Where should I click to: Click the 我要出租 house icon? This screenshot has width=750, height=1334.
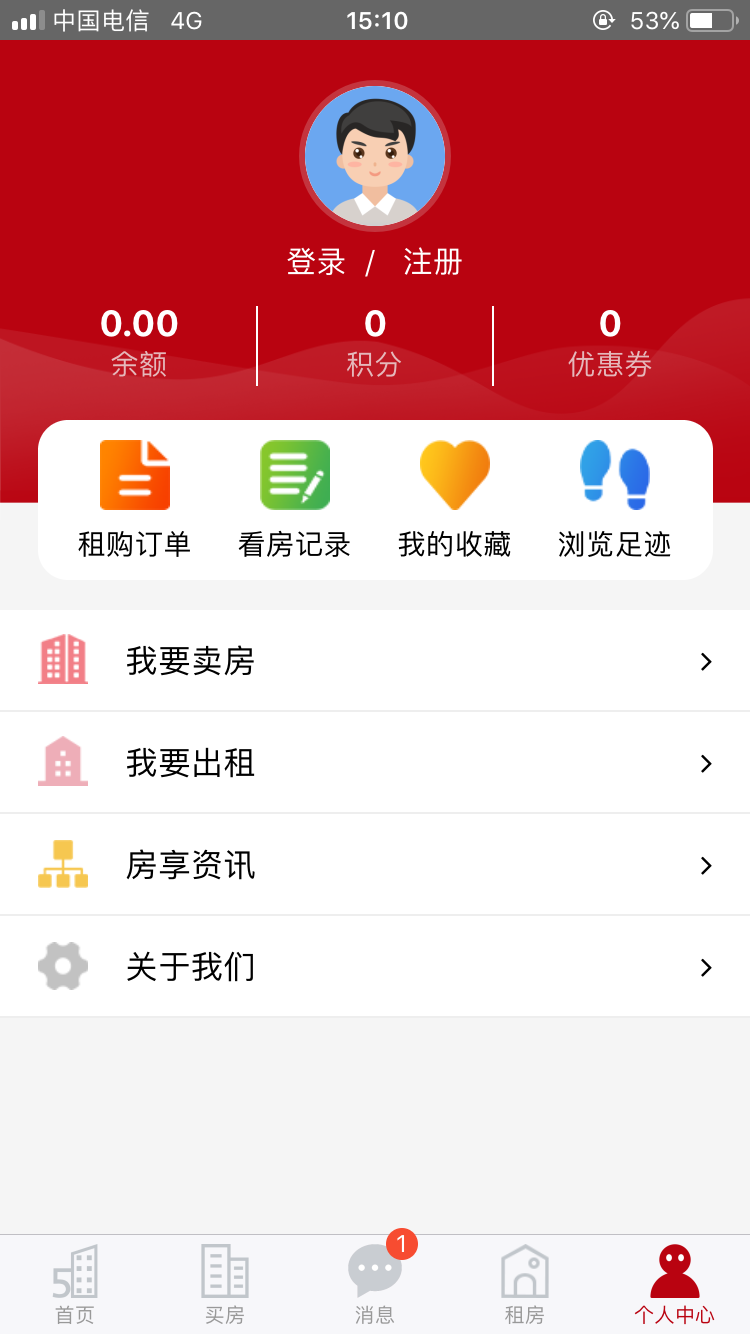pyautogui.click(x=62, y=762)
